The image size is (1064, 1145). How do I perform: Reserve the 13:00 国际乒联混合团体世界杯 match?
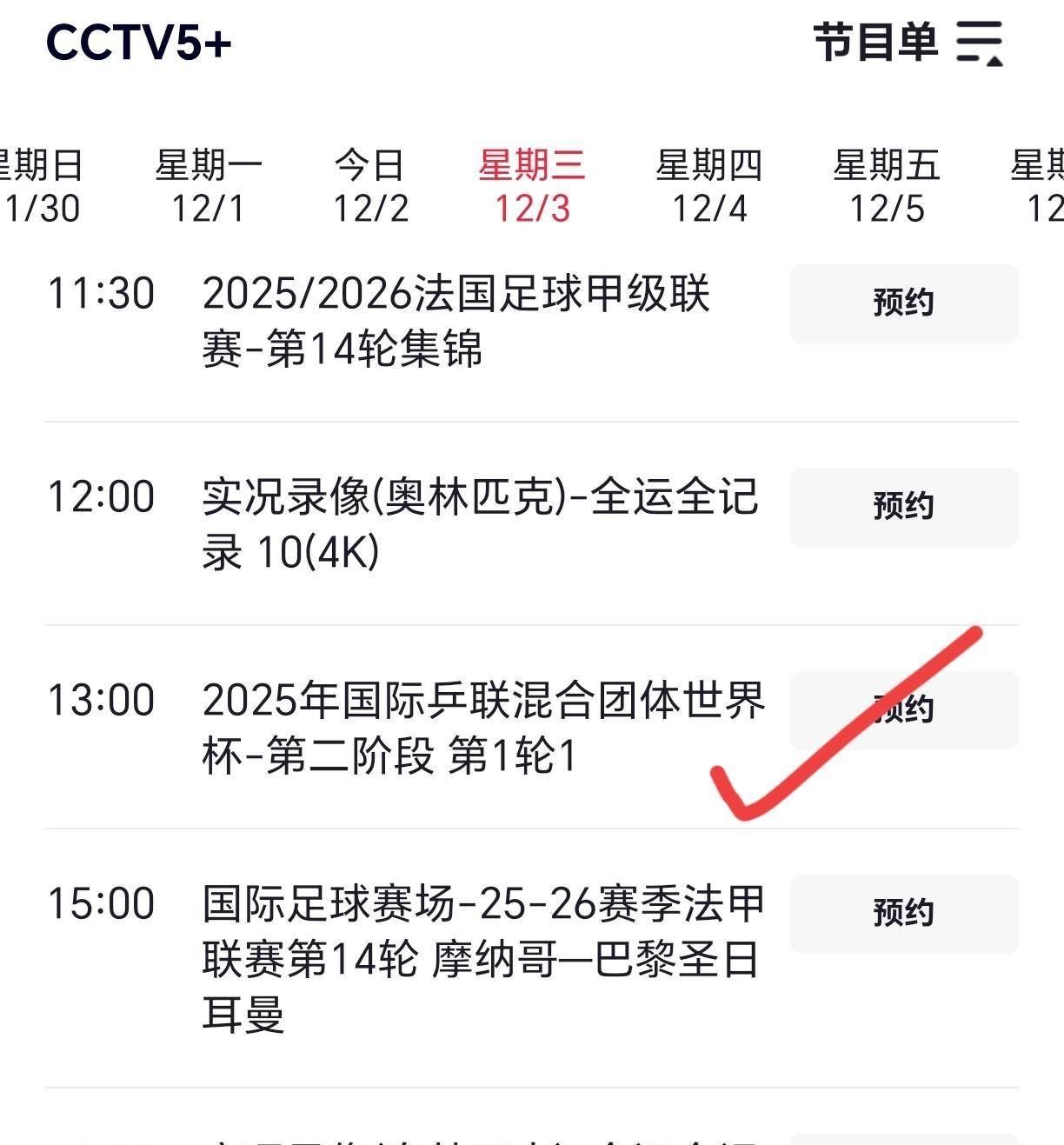[x=903, y=710]
